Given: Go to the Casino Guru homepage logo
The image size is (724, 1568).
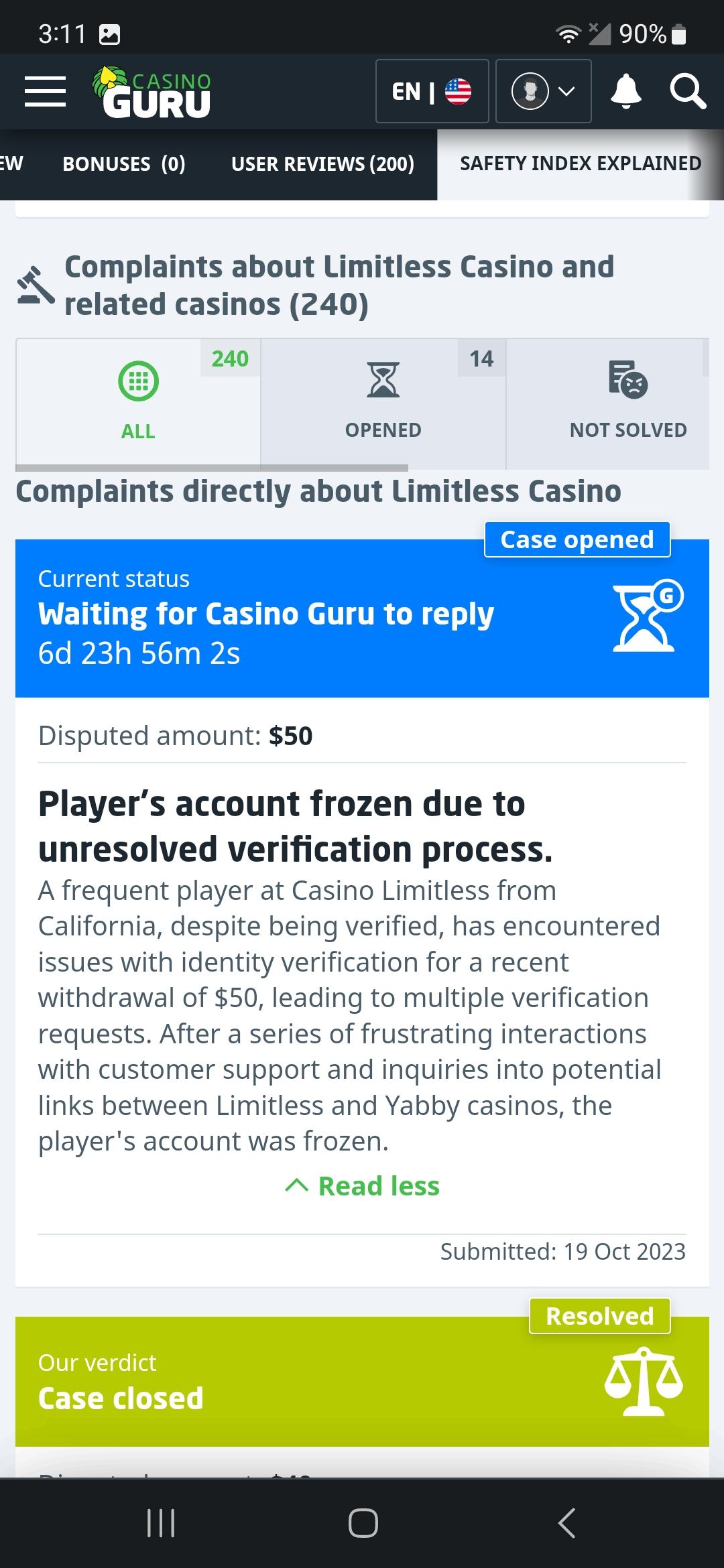Looking at the screenshot, I should tap(152, 92).
